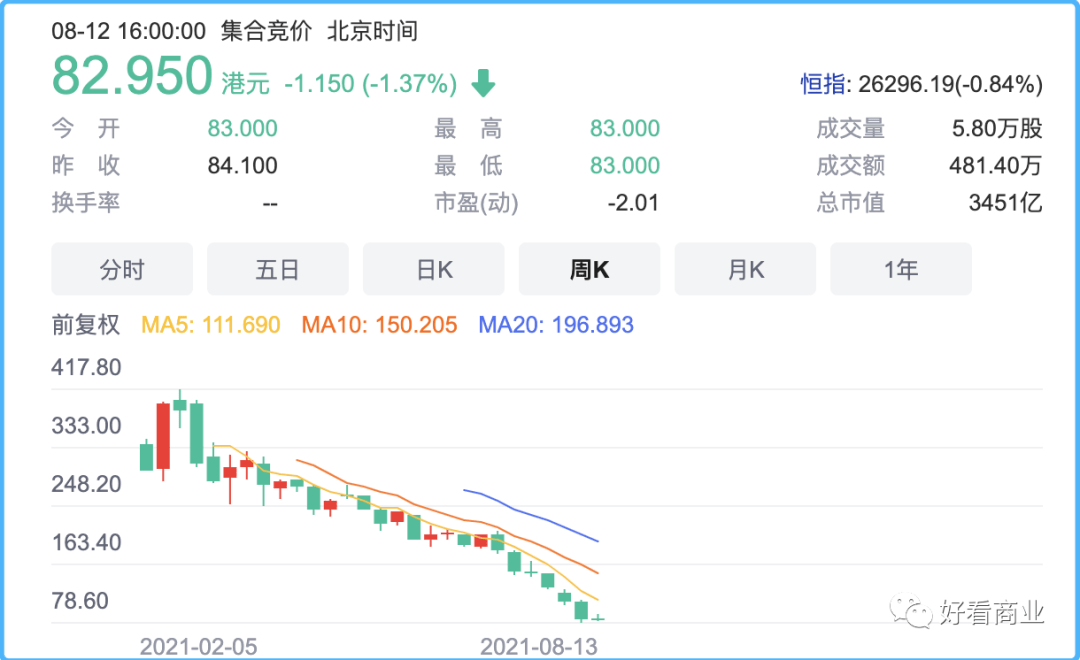The height and width of the screenshot is (660, 1080).
Task: Show the 日K candlestick chart
Action: (434, 269)
